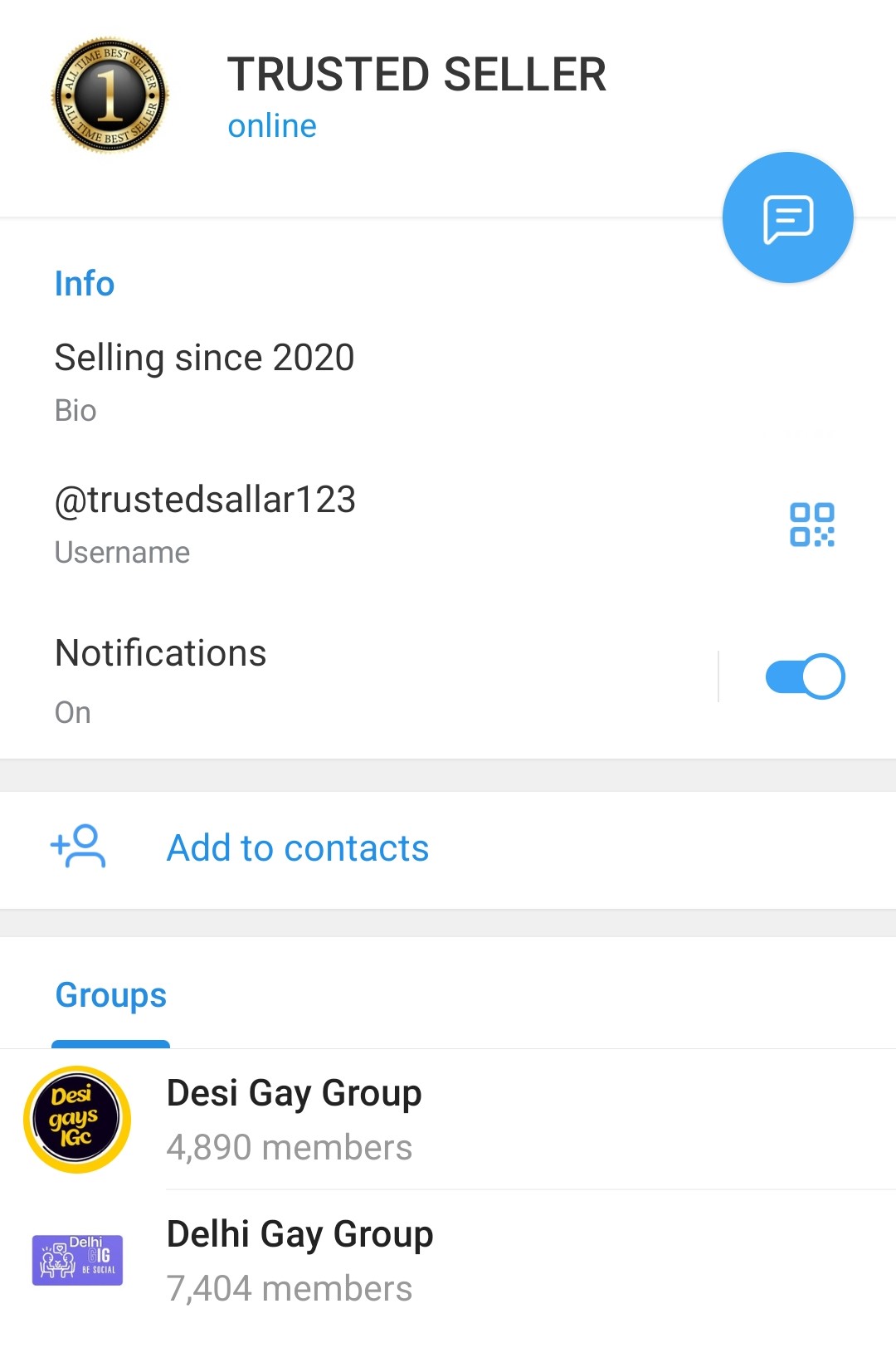Show QR code for the username
This screenshot has width=896, height=1367.
click(x=811, y=525)
